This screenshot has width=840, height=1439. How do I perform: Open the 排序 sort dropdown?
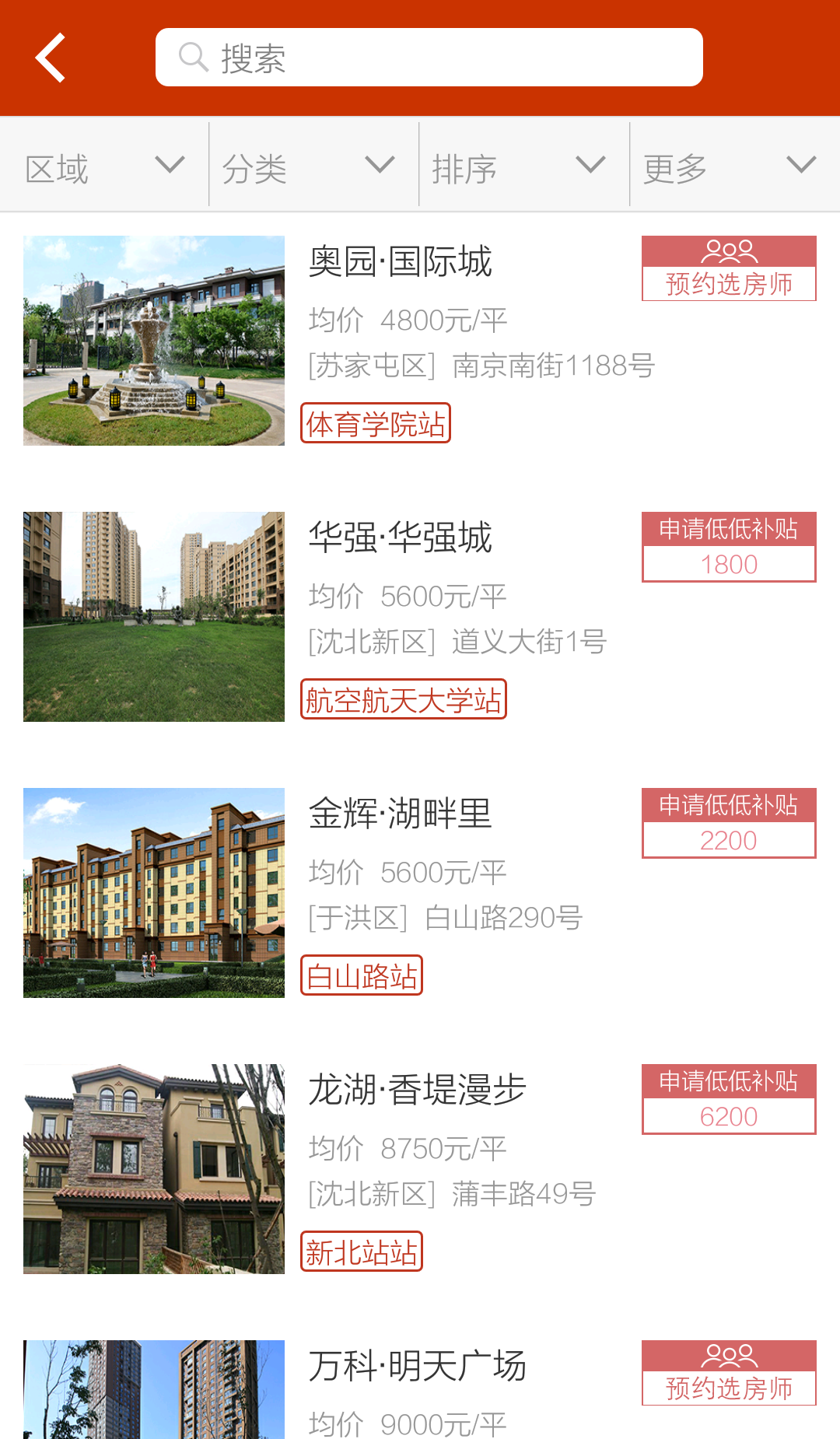point(523,166)
